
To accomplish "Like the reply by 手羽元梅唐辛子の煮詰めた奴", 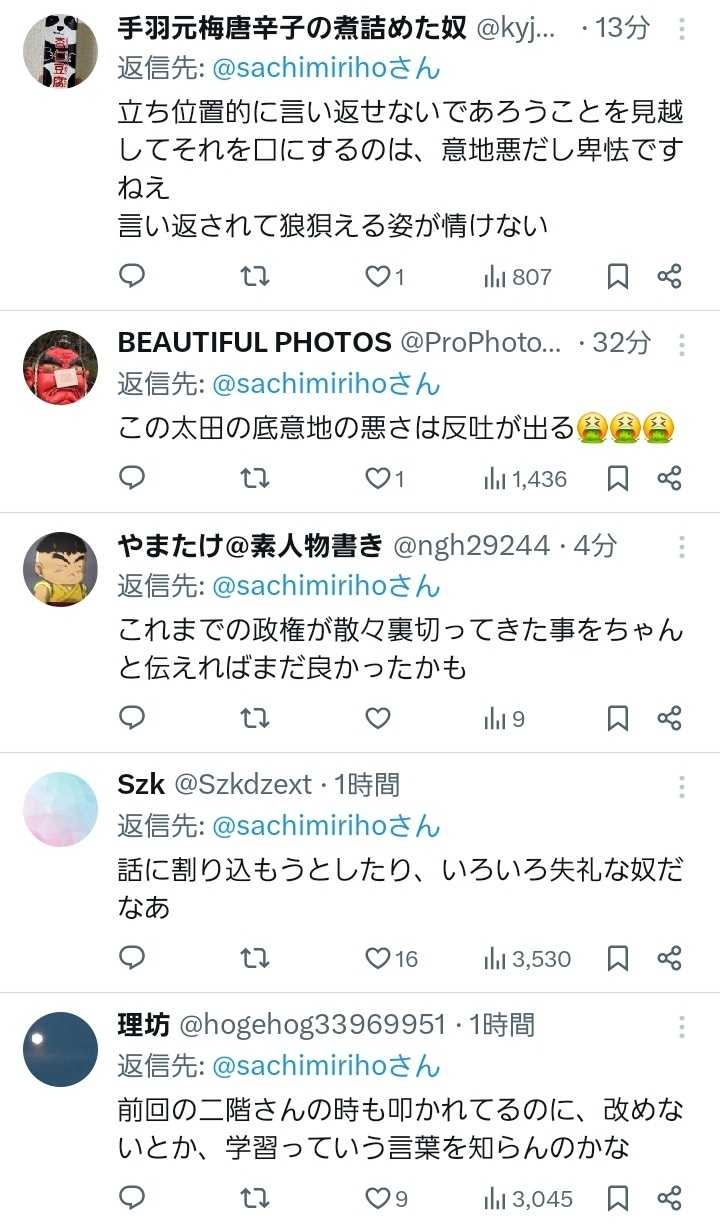I will pos(378,277).
